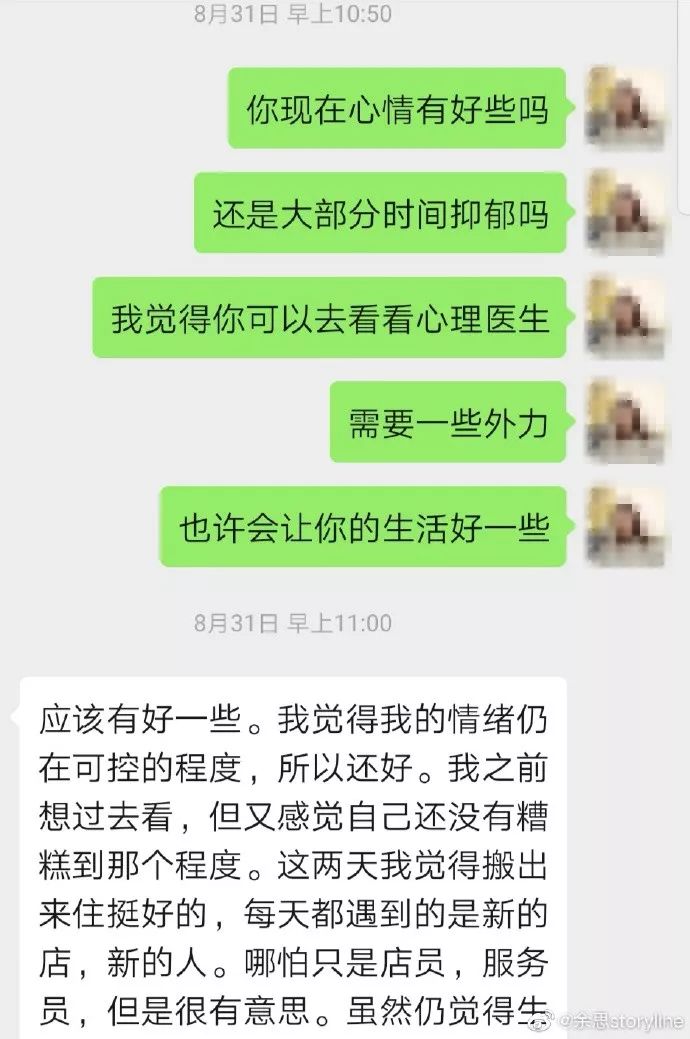Open sender's avatar beside 我觉得你可以去看看心理医生
Screen dimensions: 690x1039
click(x=625, y=317)
